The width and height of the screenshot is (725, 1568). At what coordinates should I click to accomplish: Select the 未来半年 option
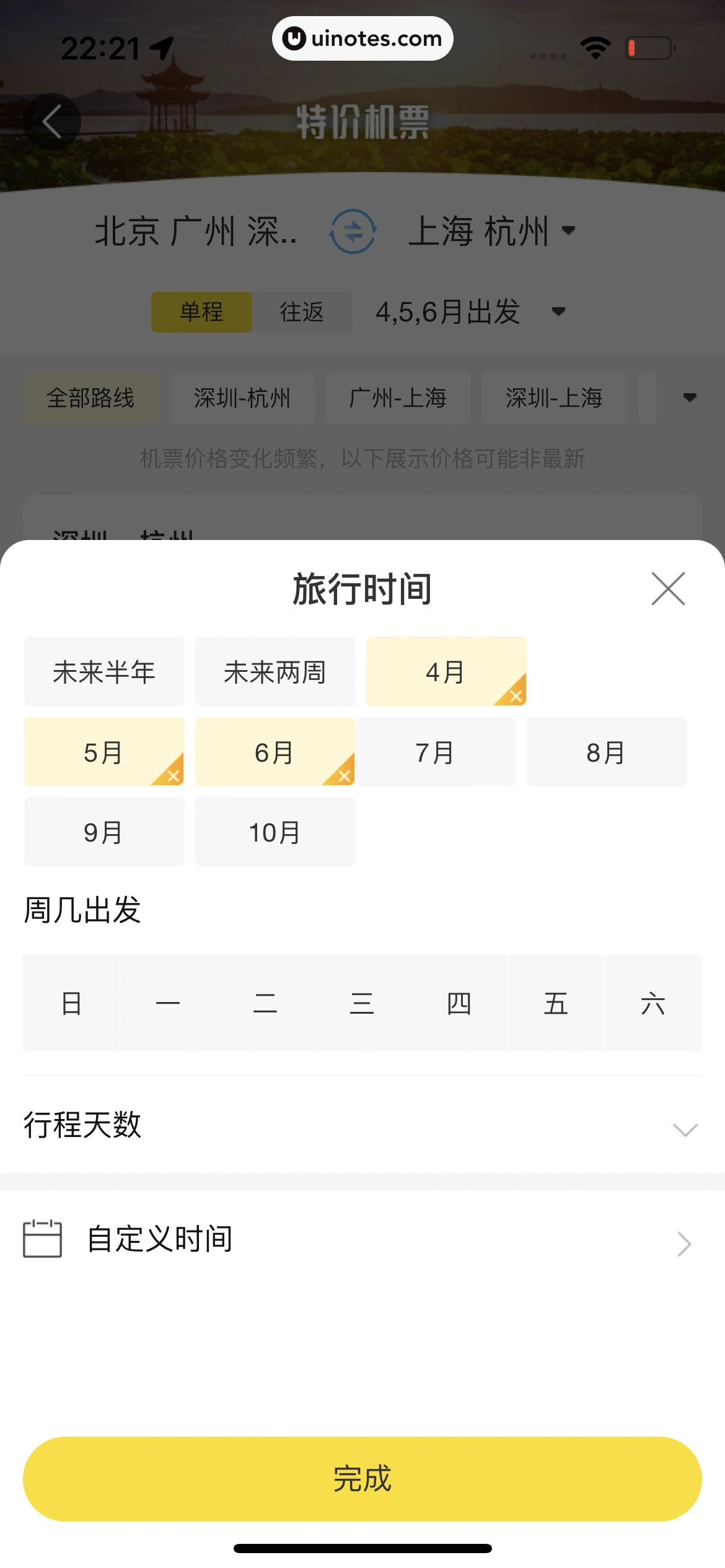point(104,672)
